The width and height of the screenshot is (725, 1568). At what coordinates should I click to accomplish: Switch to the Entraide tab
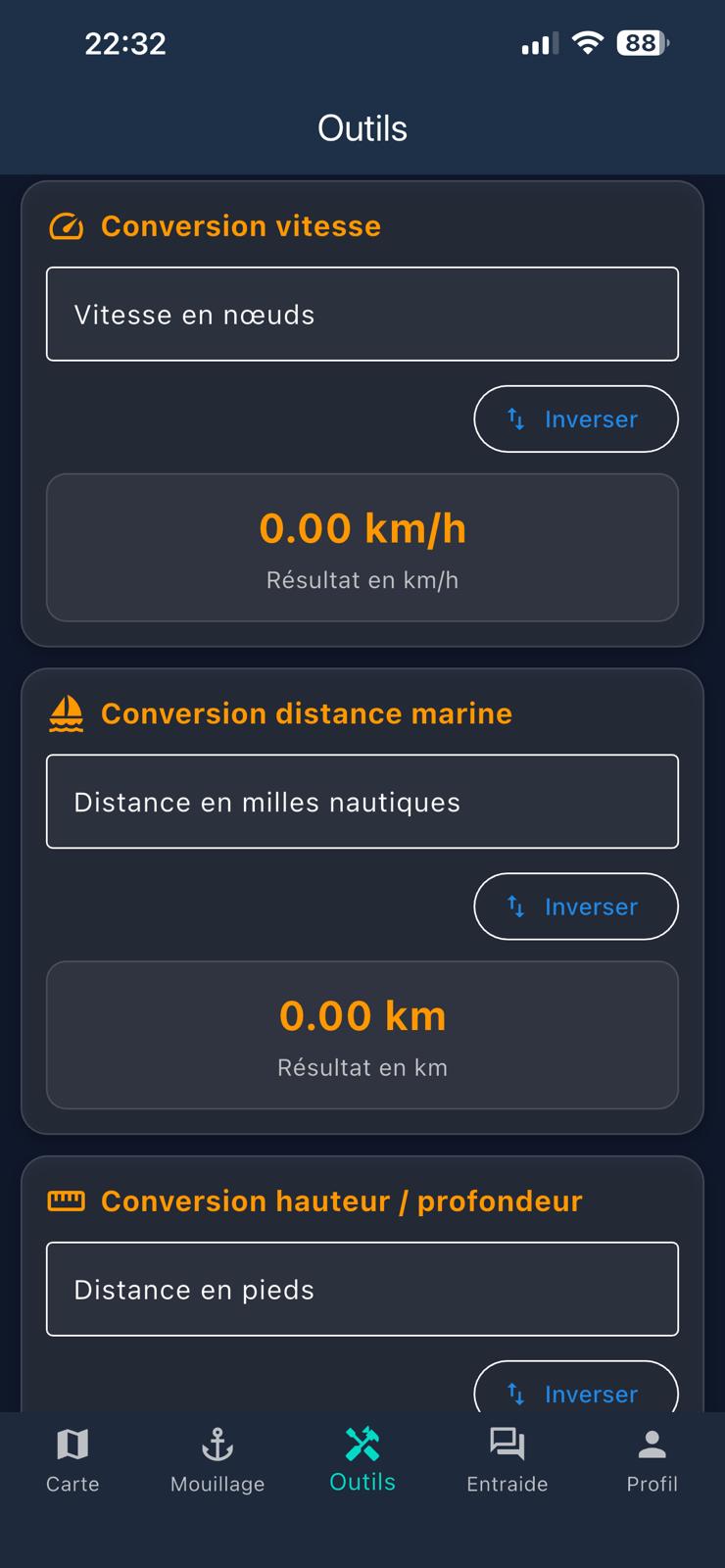click(x=507, y=1460)
